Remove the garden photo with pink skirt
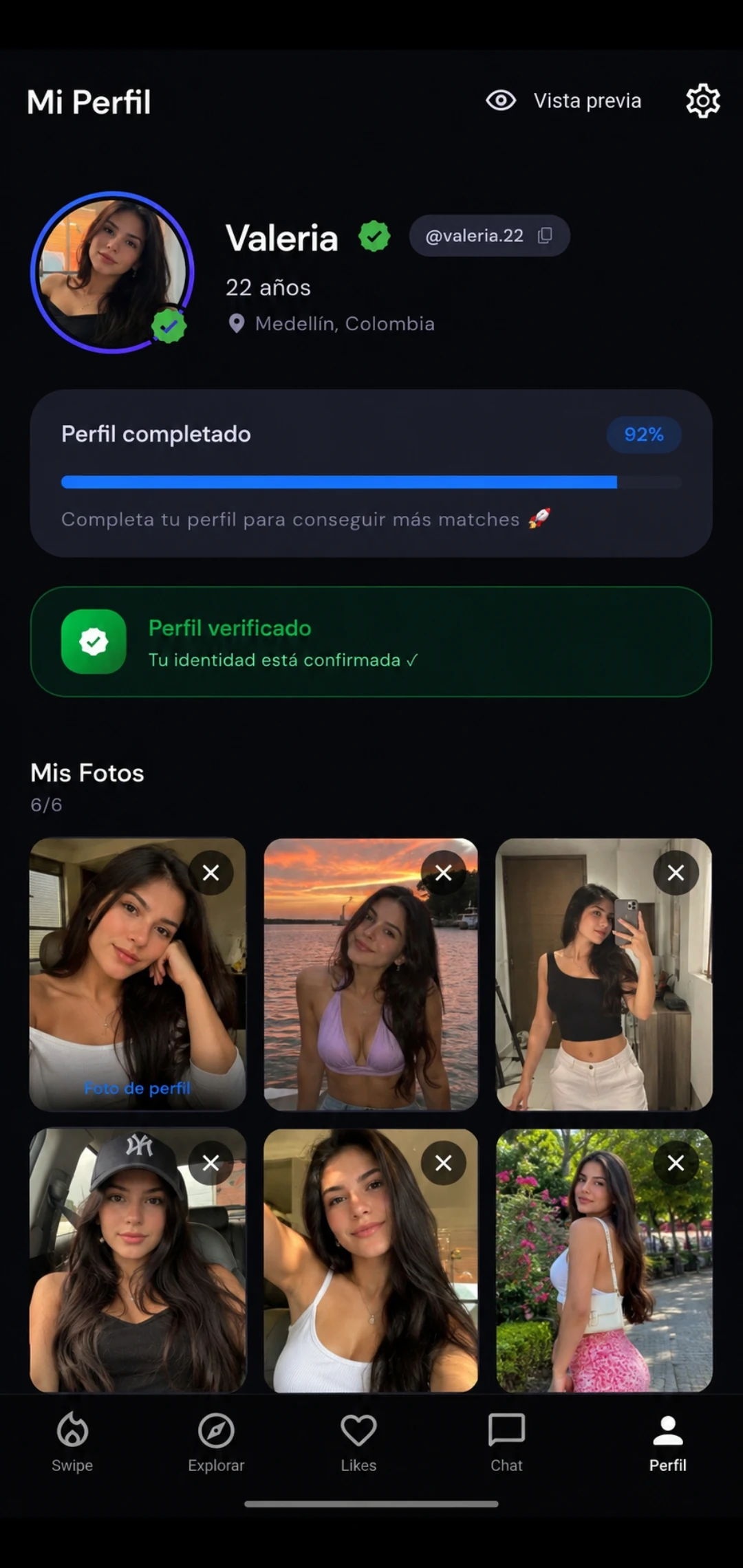Screen dimensions: 743x1568 coord(676,1163)
